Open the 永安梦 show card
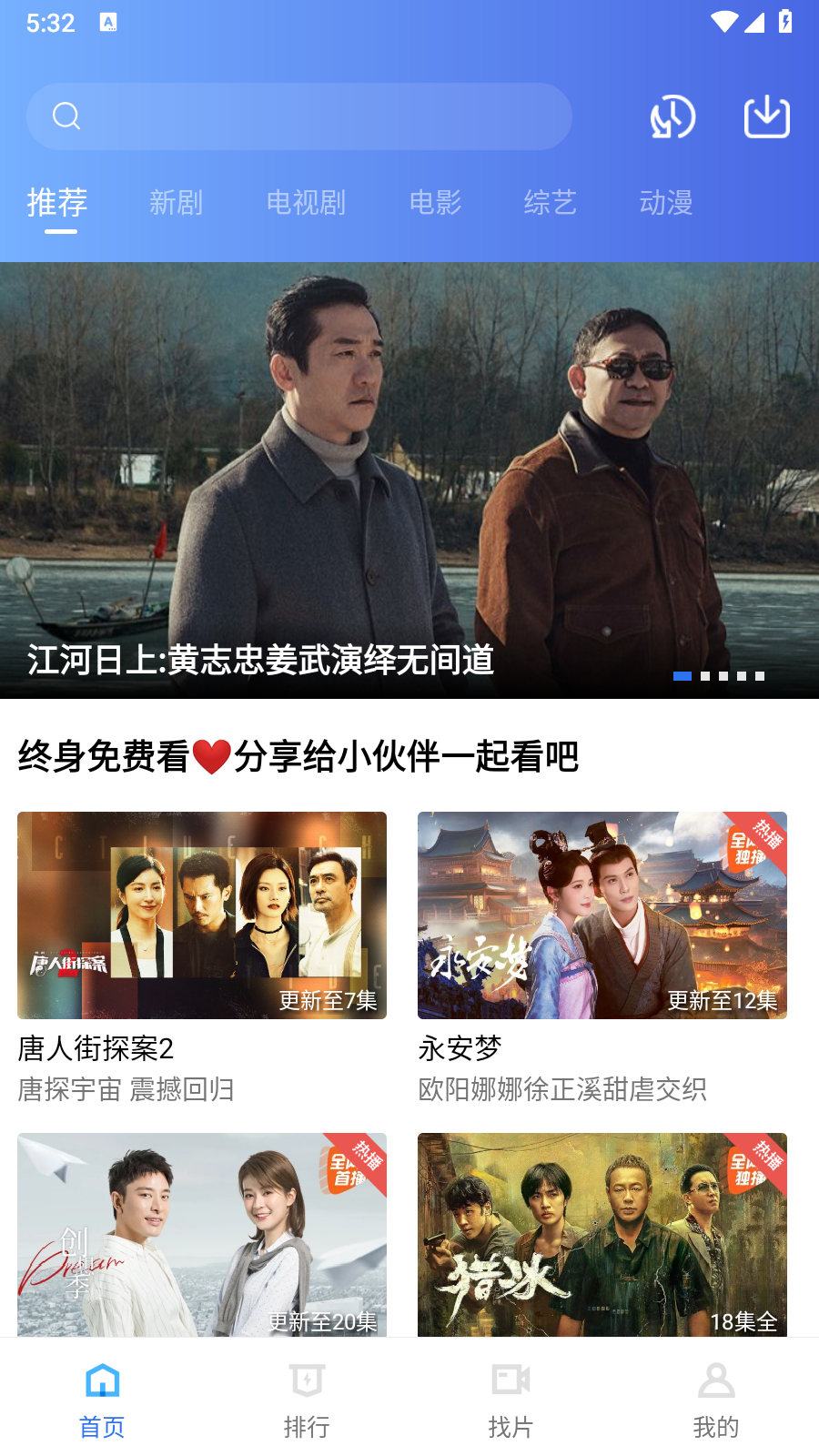Image resolution: width=819 pixels, height=1456 pixels. click(602, 915)
